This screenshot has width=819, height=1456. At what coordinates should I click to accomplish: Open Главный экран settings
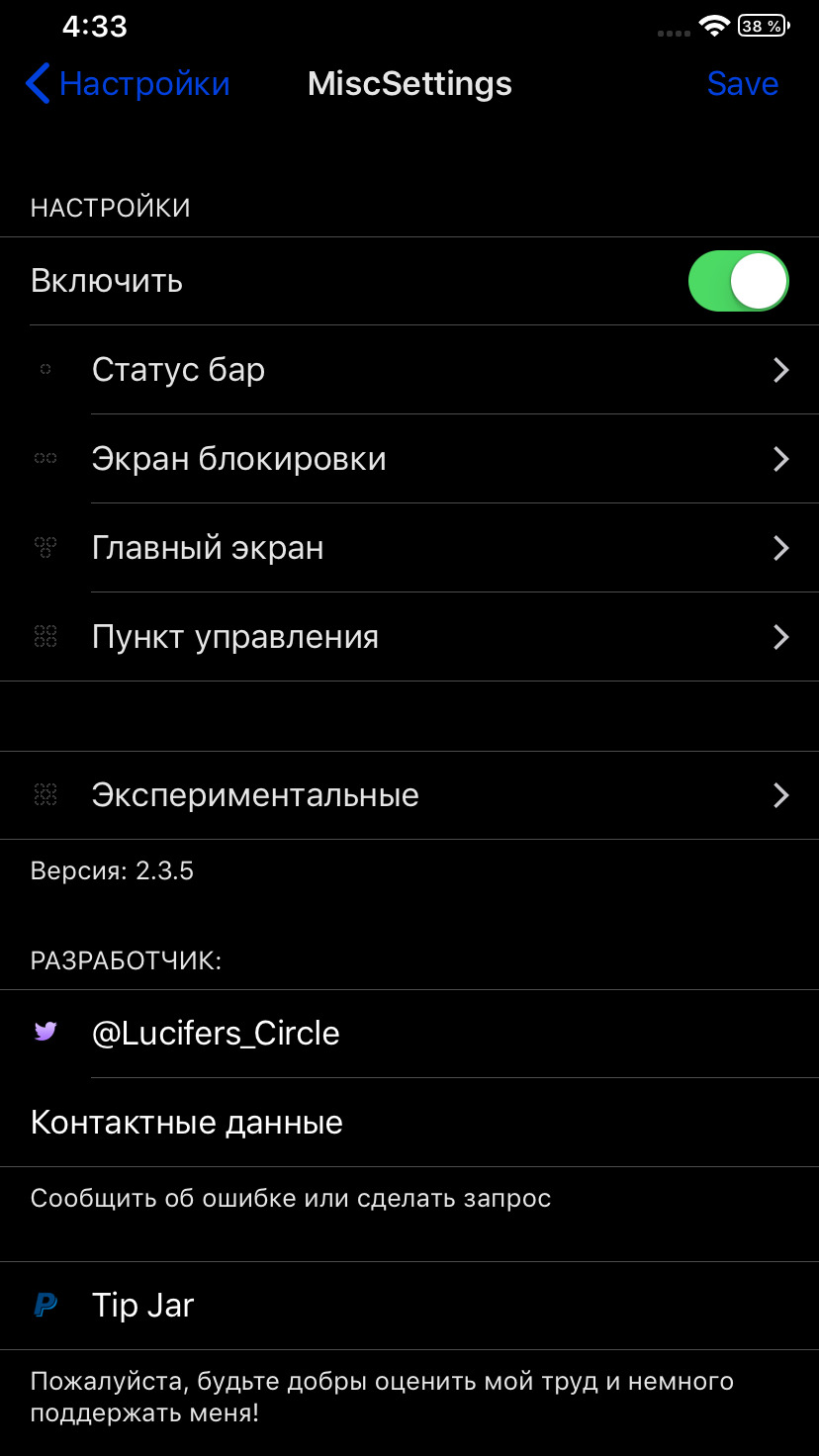click(x=409, y=548)
